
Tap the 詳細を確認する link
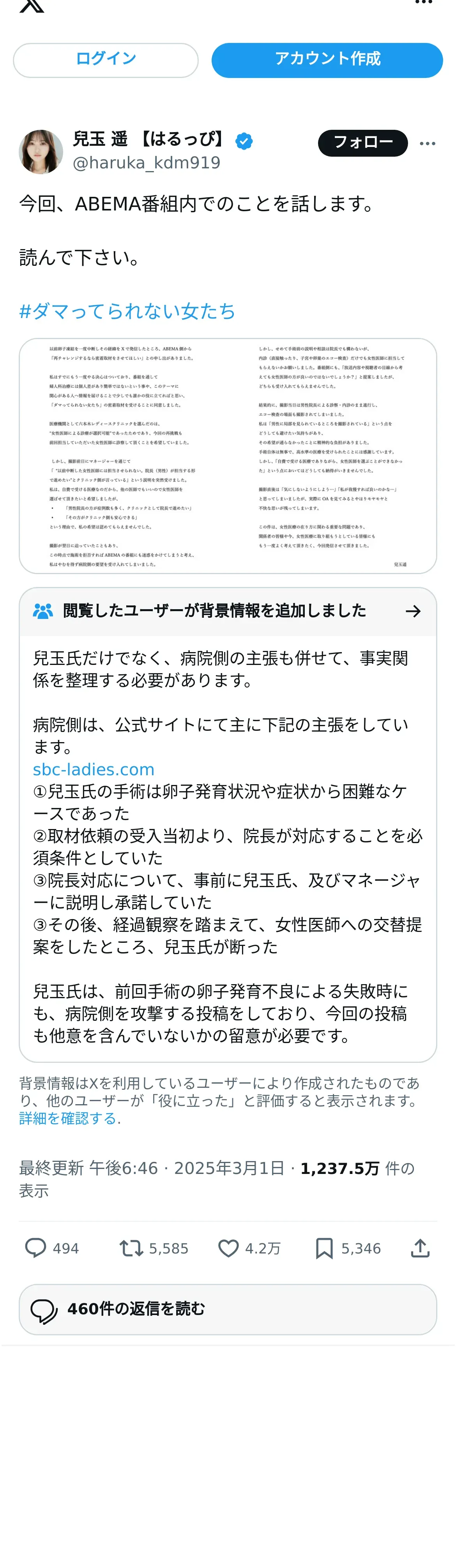point(67,1117)
